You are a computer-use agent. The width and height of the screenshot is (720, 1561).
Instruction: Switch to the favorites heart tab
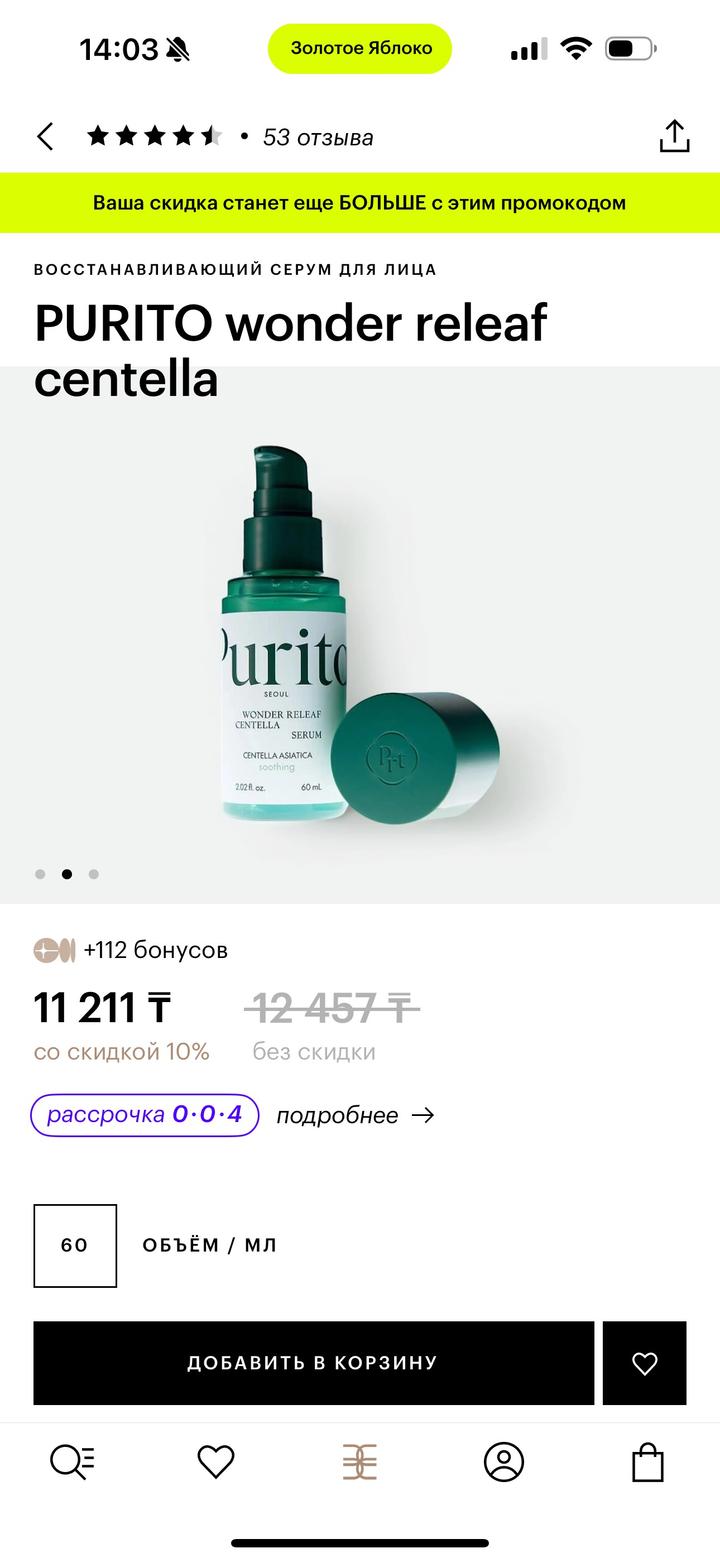216,1462
